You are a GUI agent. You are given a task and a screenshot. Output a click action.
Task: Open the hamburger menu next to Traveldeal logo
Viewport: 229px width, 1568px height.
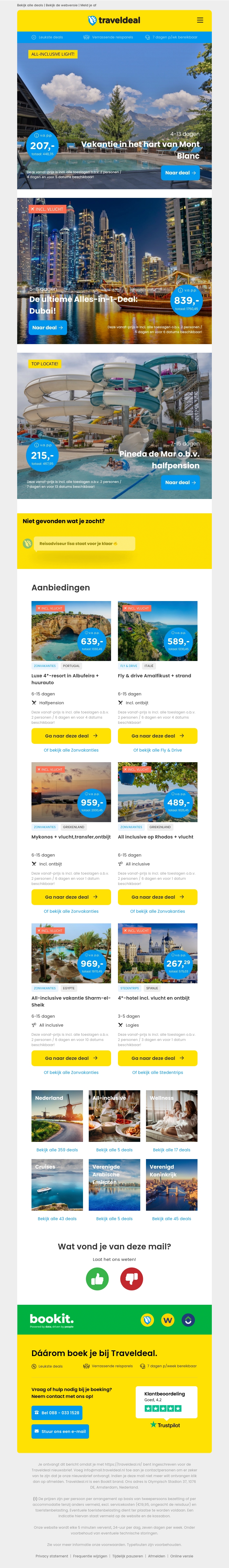coord(200,20)
